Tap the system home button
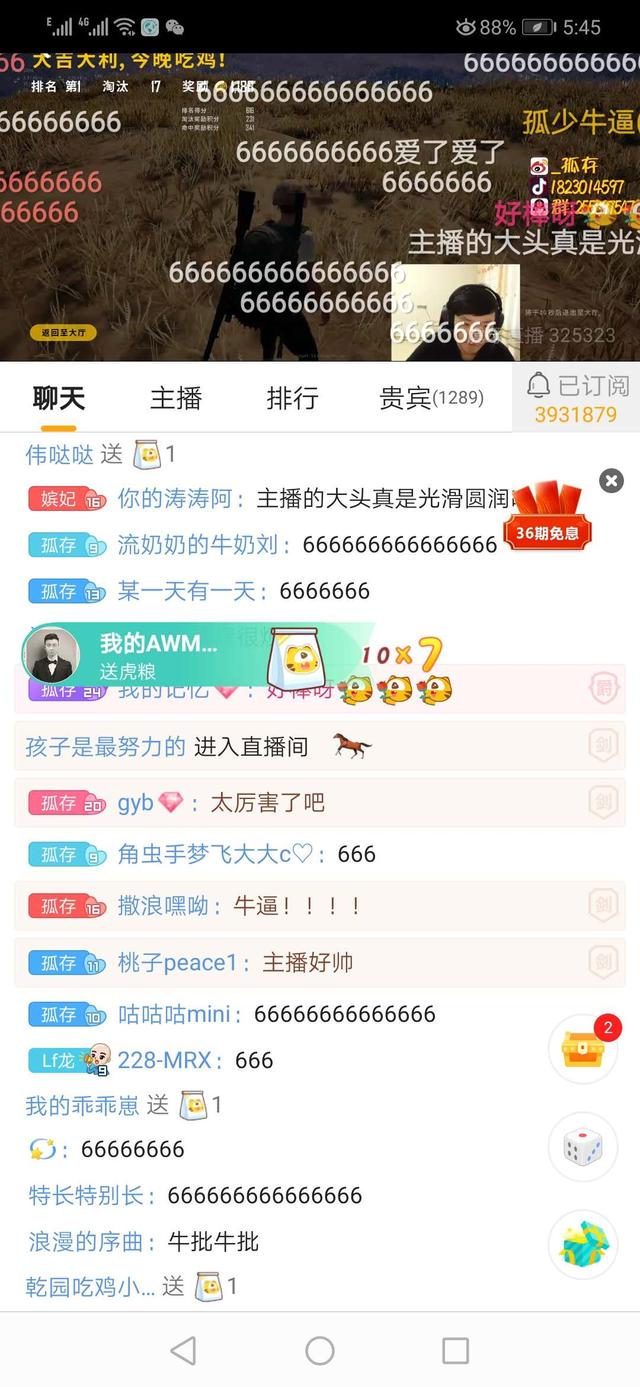 [320, 1351]
